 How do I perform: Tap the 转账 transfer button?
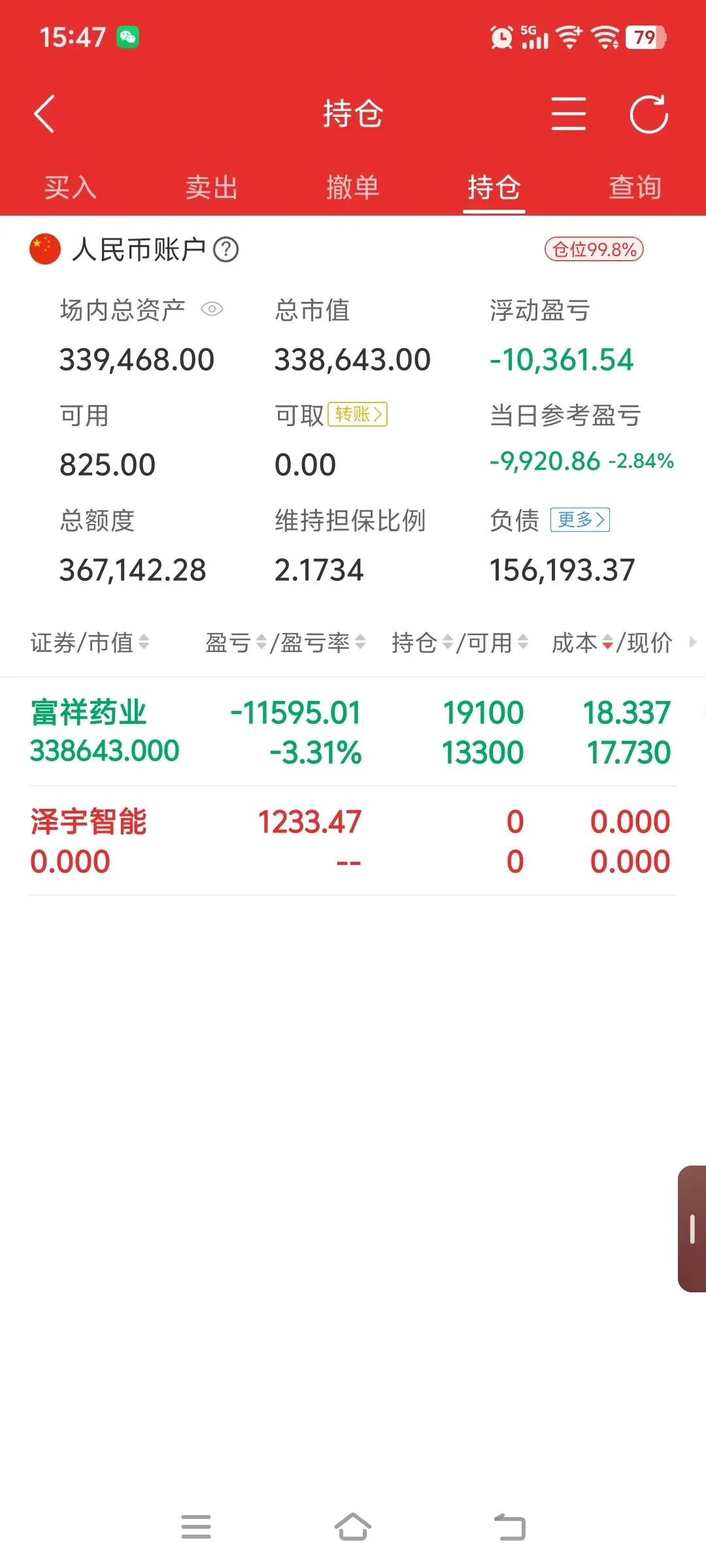(x=358, y=414)
